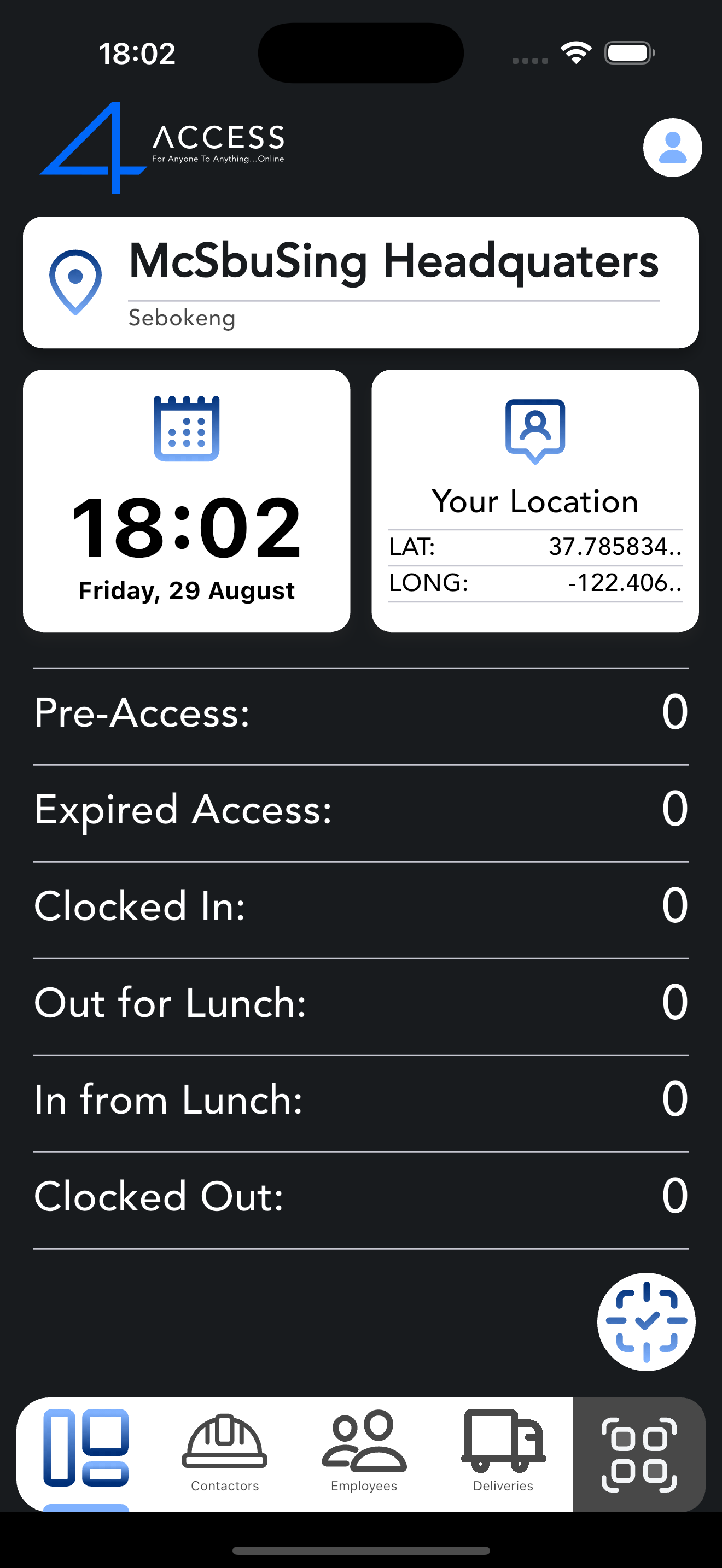Select the Pre-Access counter row

coord(361,713)
